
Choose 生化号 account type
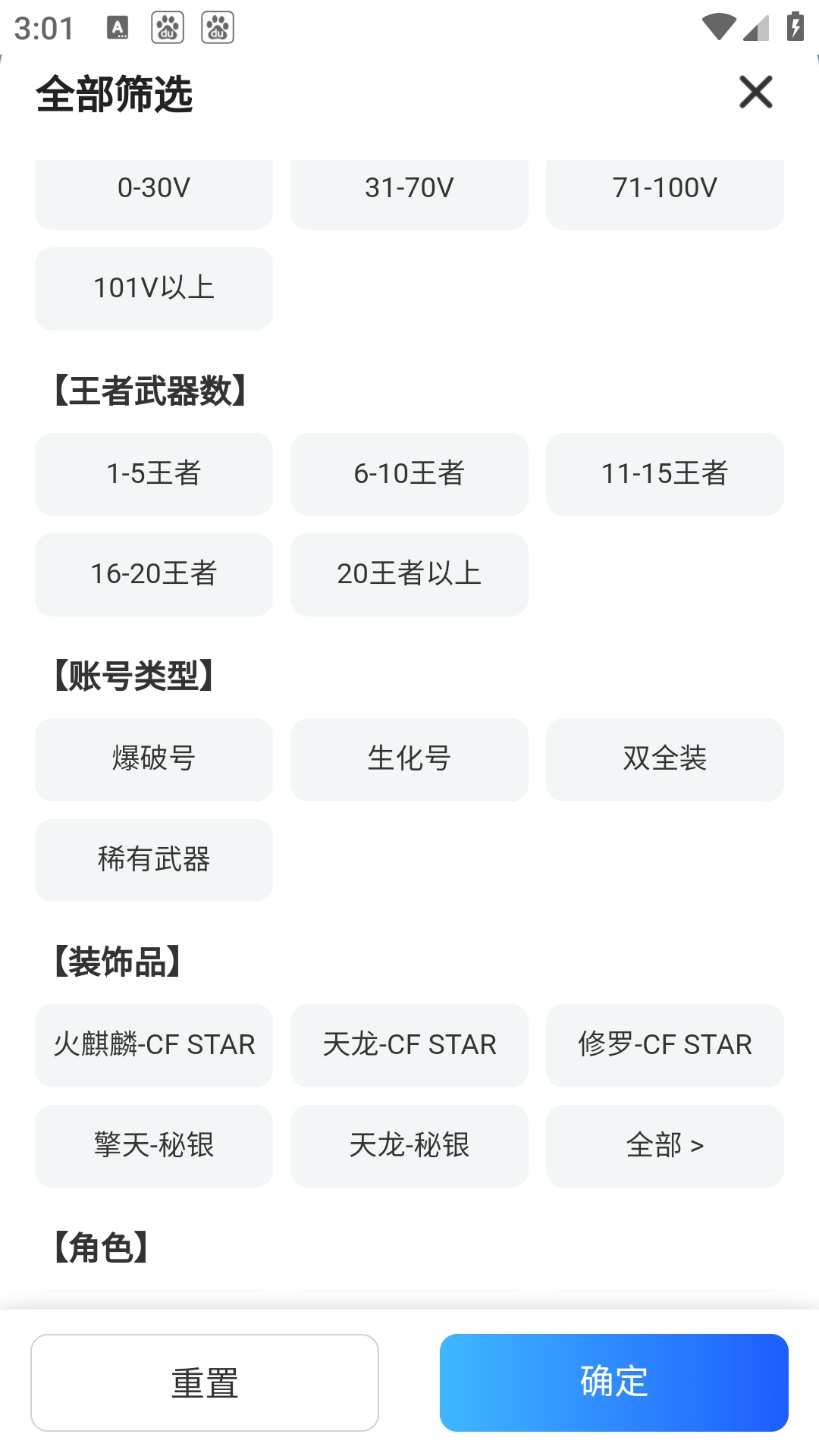(409, 760)
